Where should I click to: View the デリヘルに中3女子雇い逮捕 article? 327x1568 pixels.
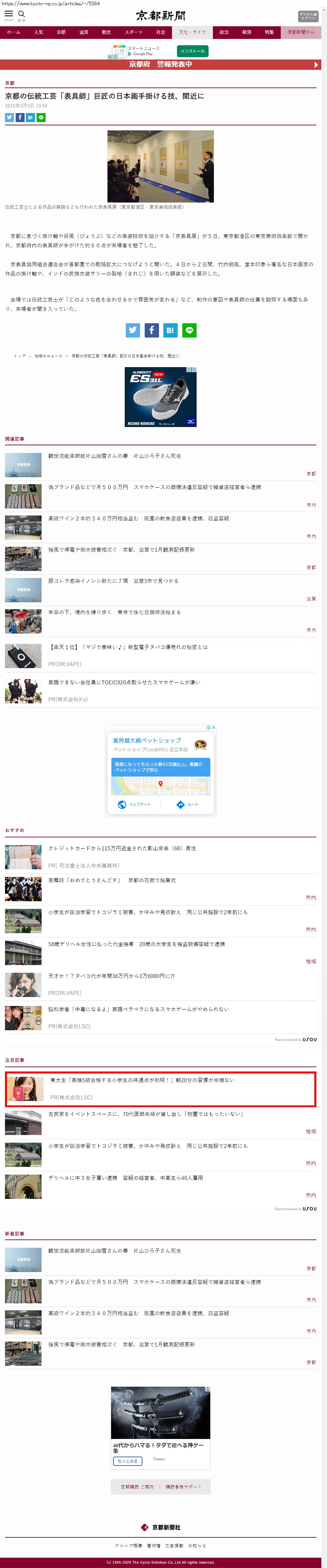(x=125, y=1178)
